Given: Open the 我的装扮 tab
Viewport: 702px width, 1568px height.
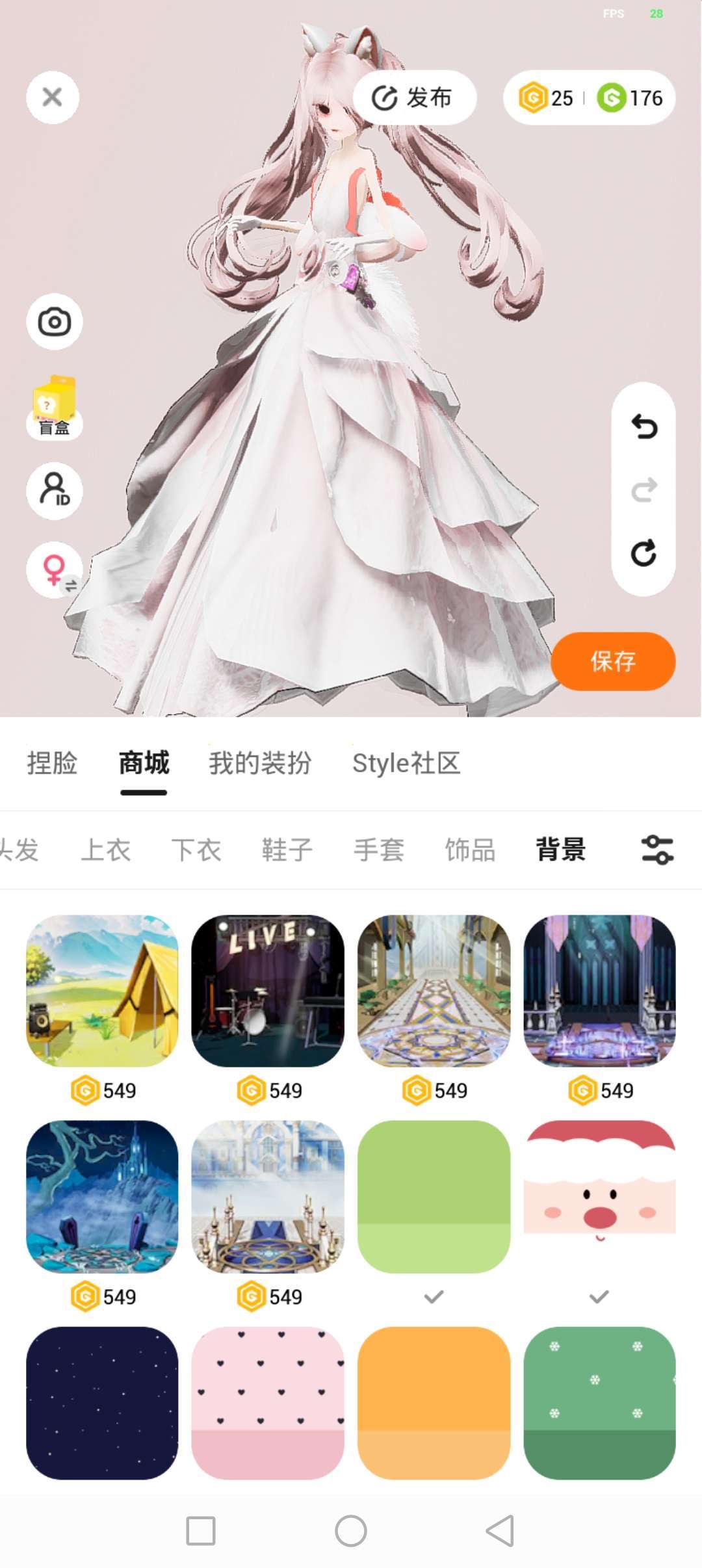Looking at the screenshot, I should [260, 763].
